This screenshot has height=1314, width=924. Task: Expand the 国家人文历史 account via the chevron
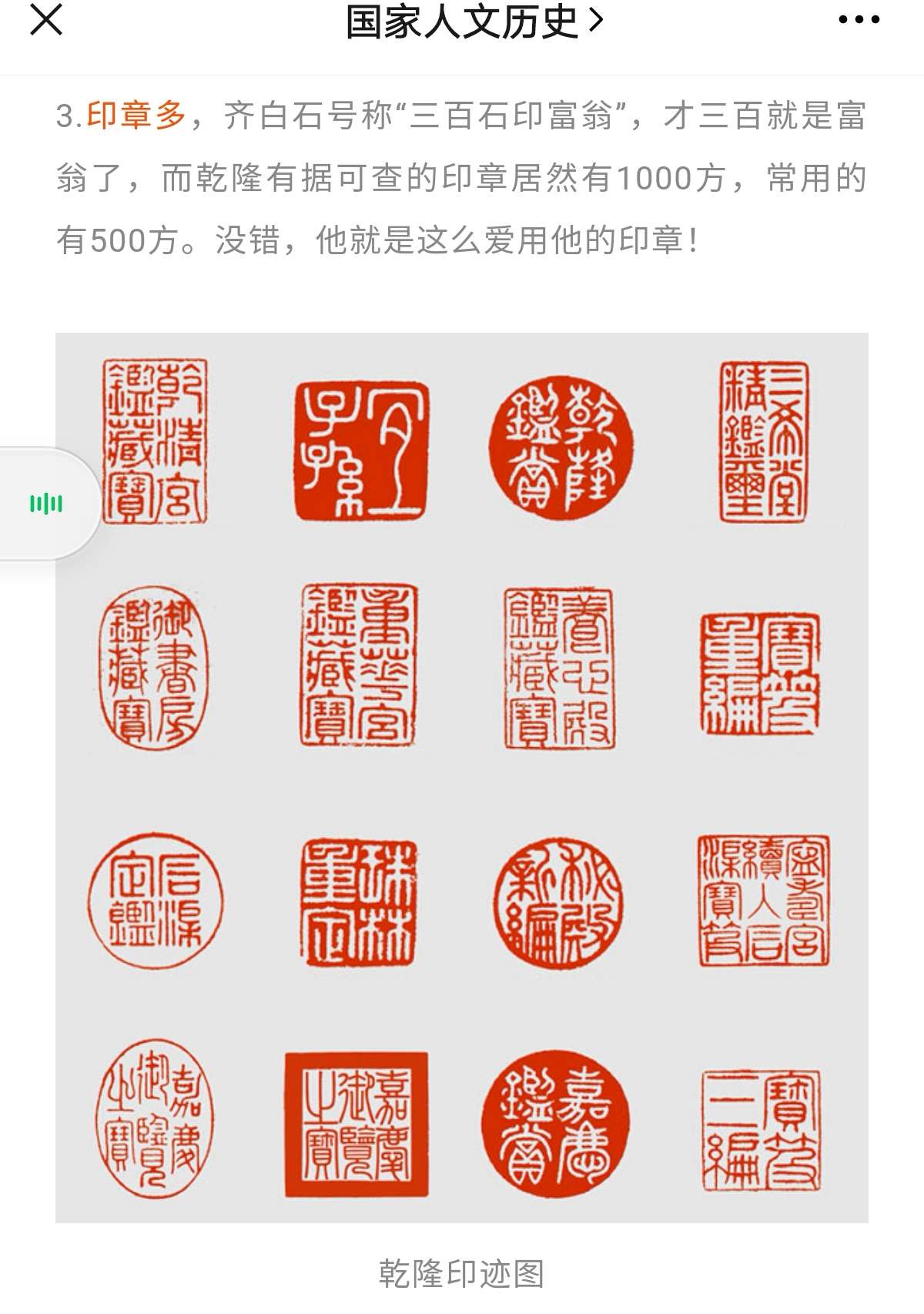pos(597,21)
